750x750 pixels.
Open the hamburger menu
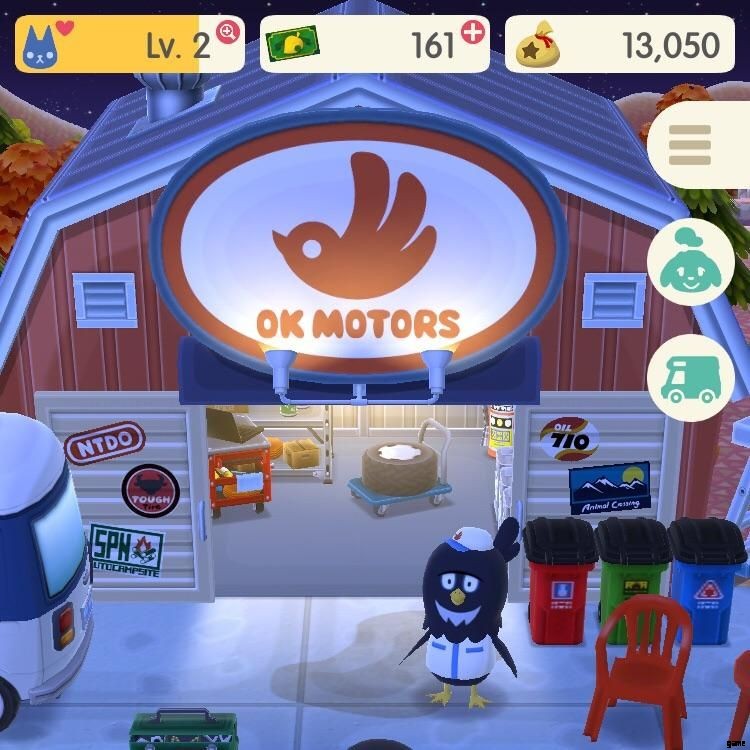click(x=690, y=146)
